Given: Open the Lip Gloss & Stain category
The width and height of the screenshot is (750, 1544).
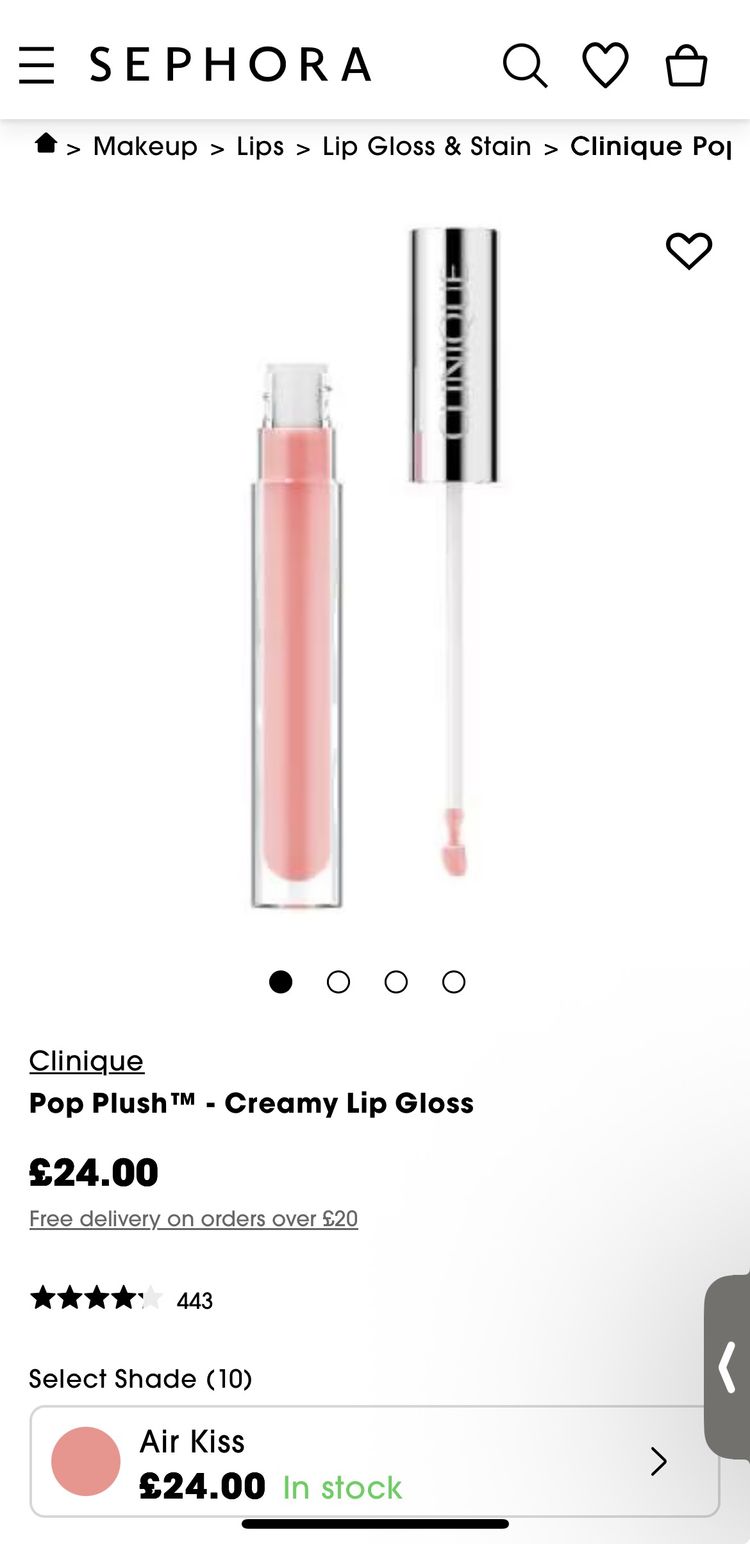Looking at the screenshot, I should click(426, 146).
